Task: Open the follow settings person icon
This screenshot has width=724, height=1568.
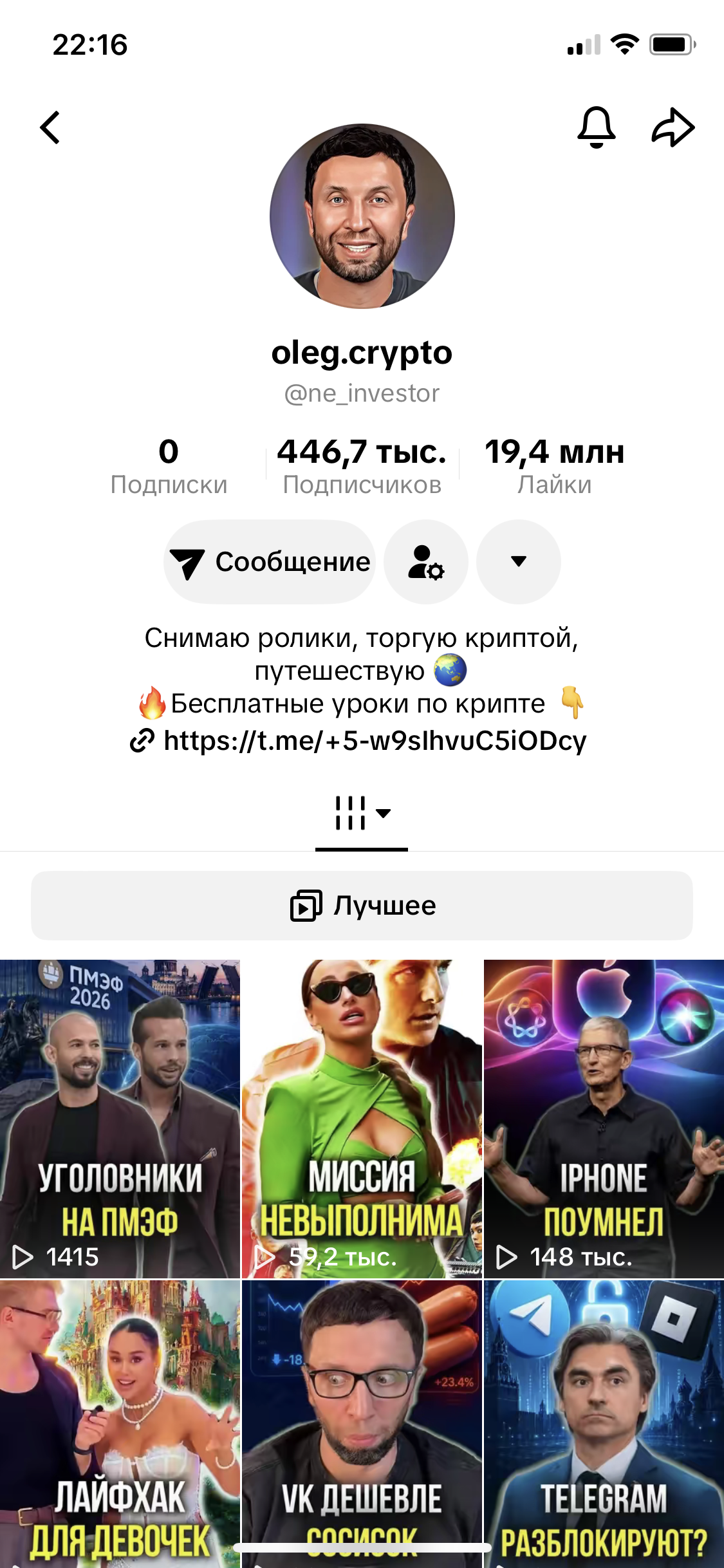Action: tap(426, 562)
